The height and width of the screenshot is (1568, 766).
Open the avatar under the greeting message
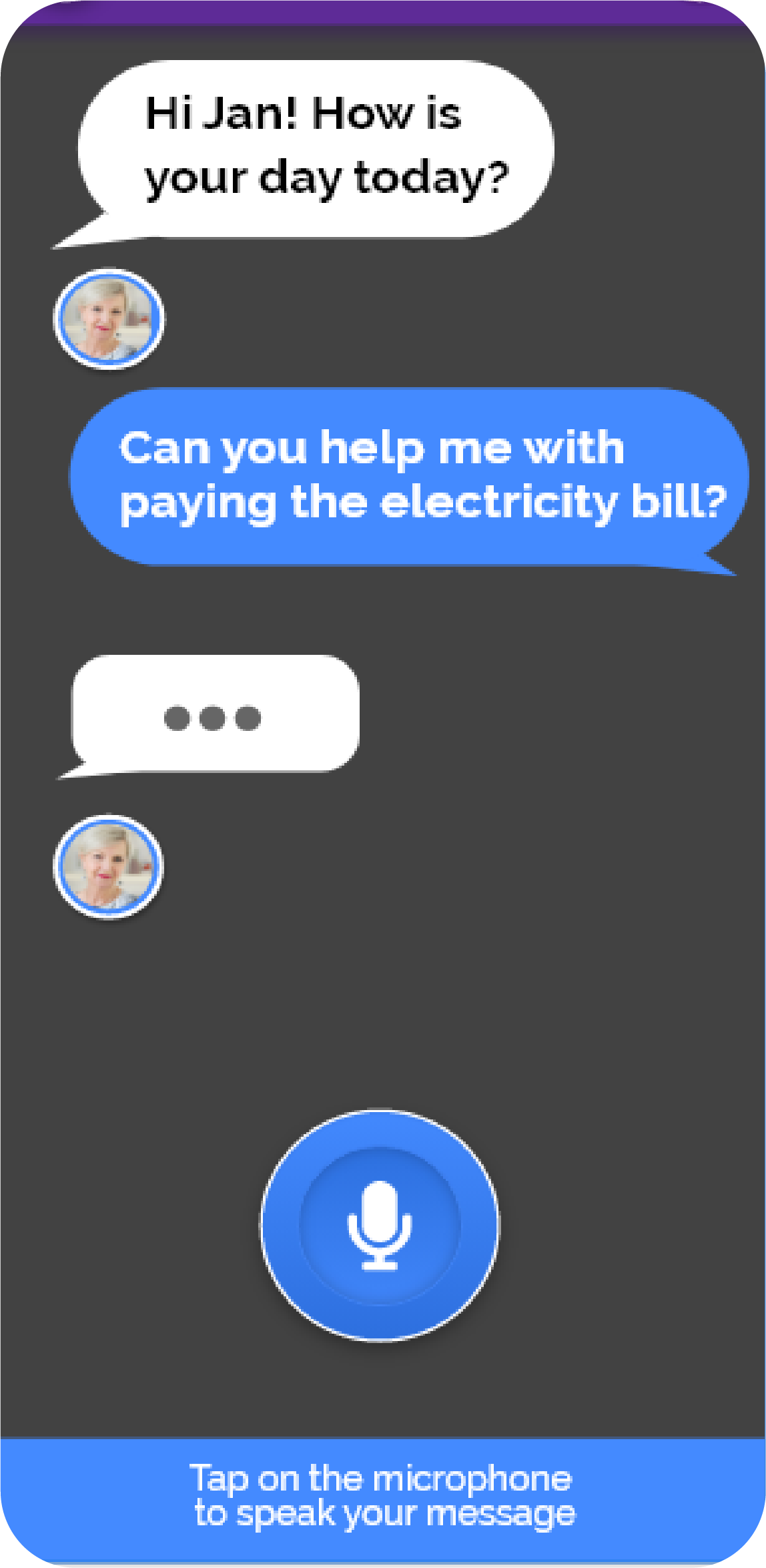point(109,319)
